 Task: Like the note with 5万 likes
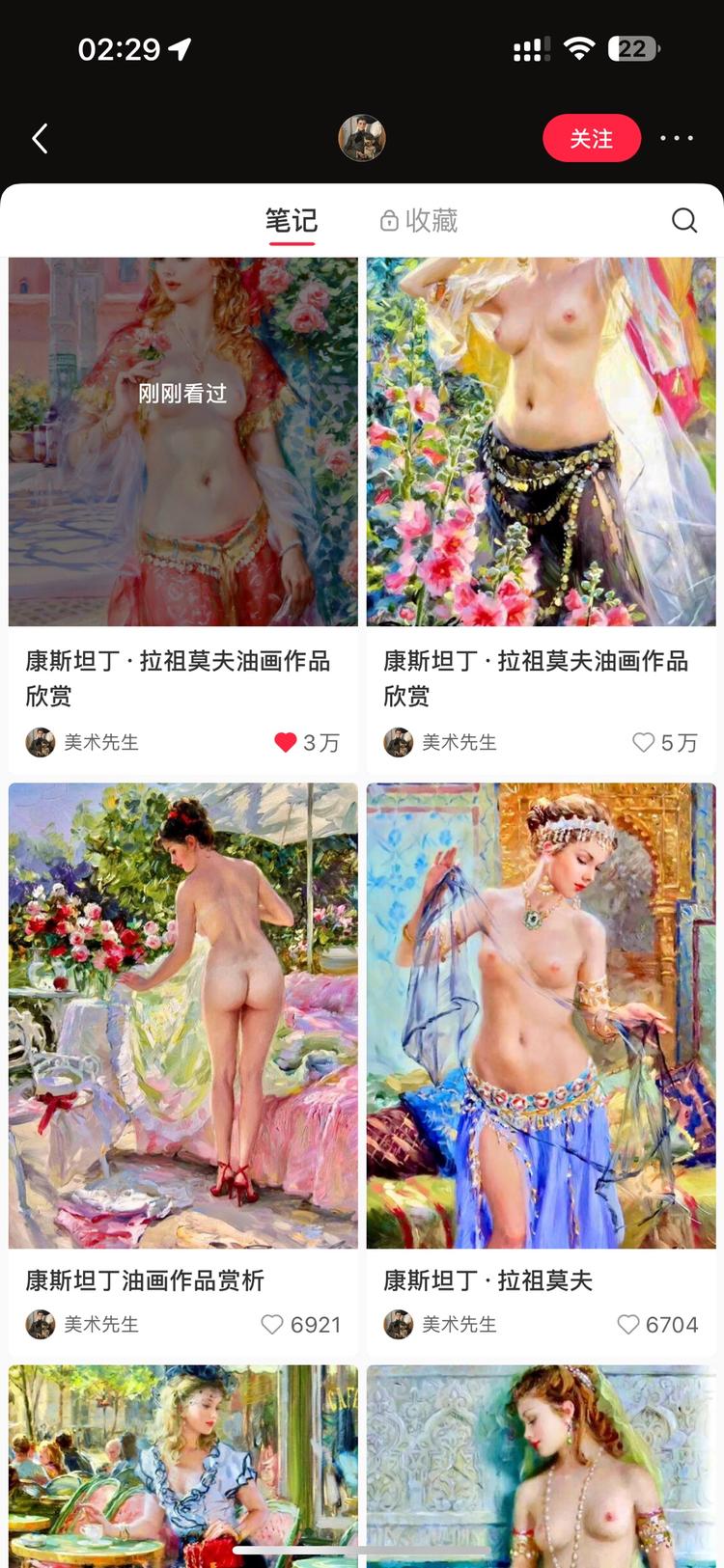tap(643, 742)
